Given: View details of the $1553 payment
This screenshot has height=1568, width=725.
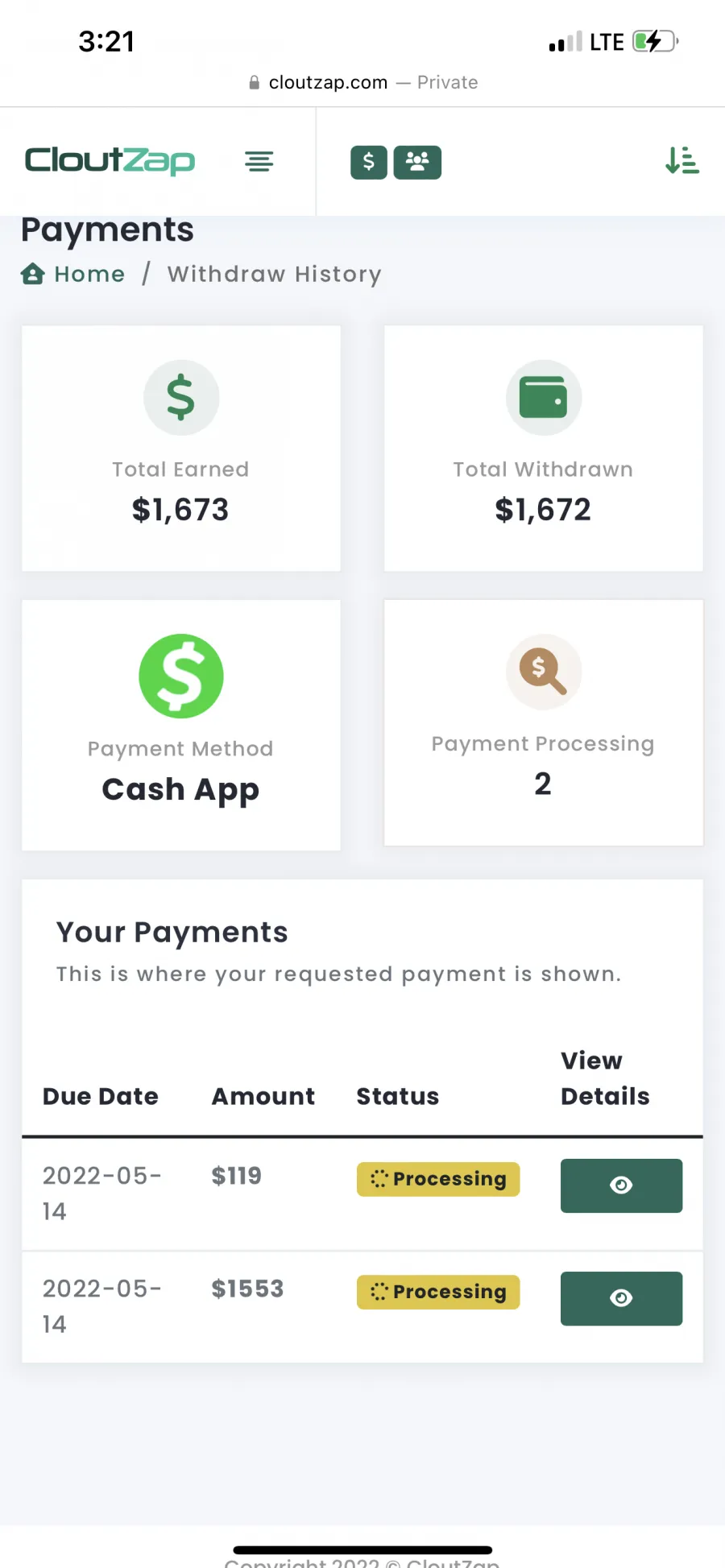Looking at the screenshot, I should point(621,1298).
